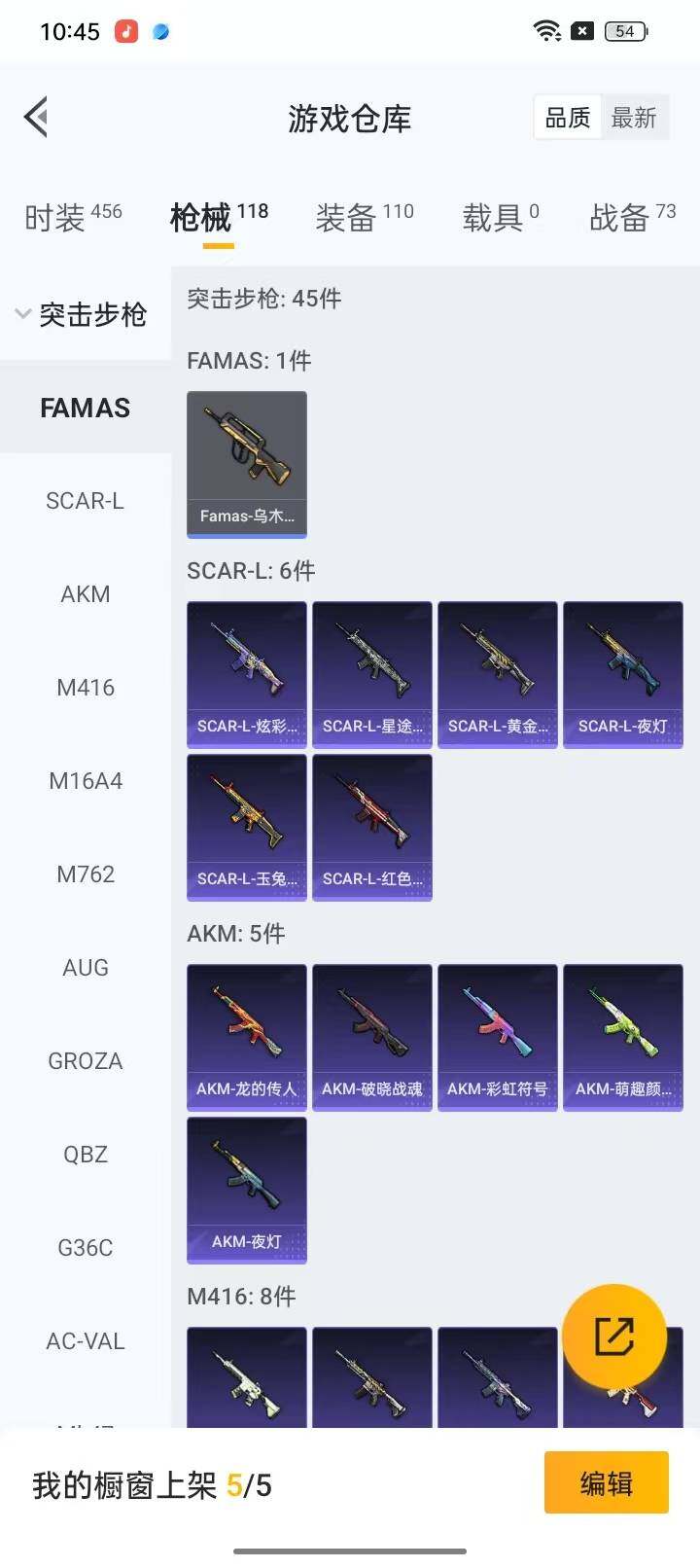Open the AKM-夜灯 skin tile
This screenshot has width=700, height=1568.
pos(247,1190)
